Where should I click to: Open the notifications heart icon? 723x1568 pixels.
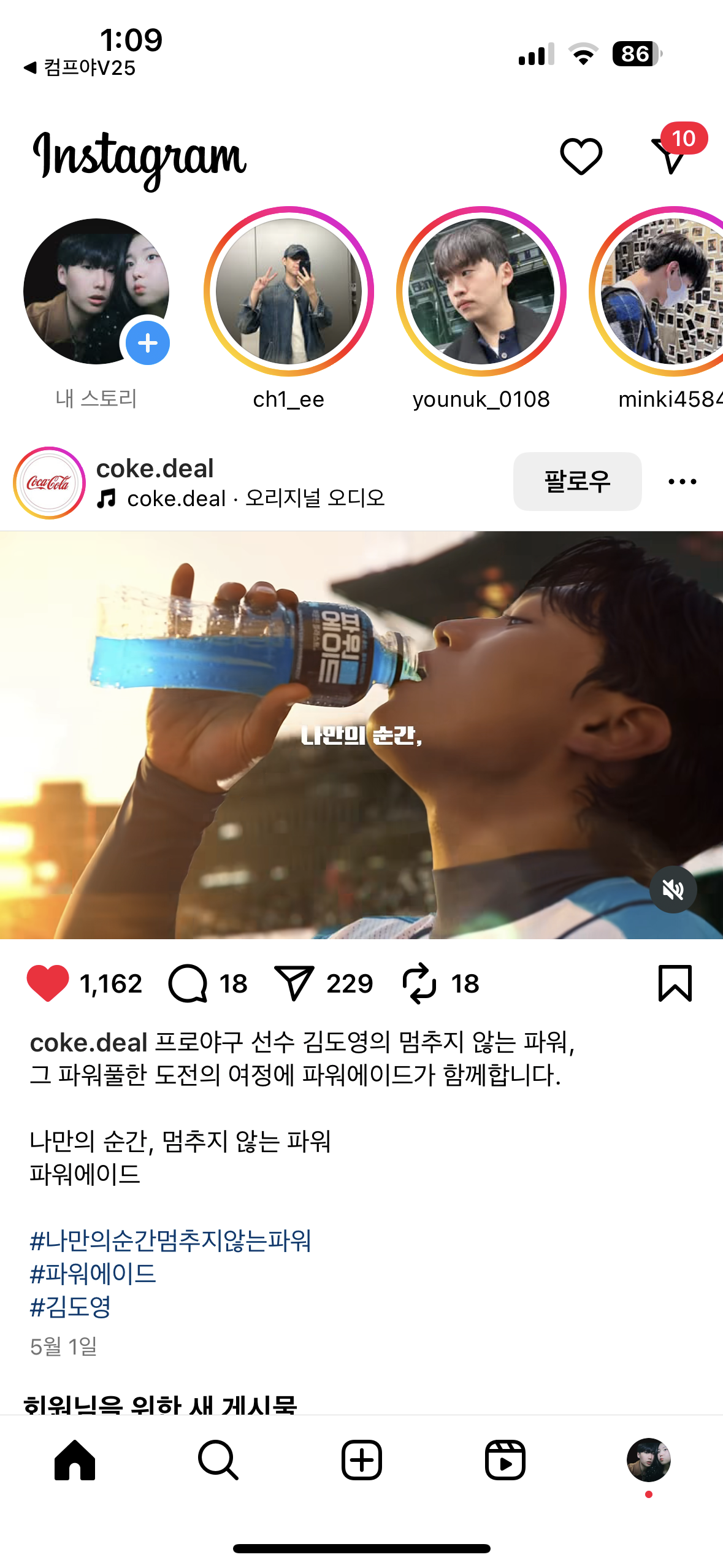coord(581,156)
